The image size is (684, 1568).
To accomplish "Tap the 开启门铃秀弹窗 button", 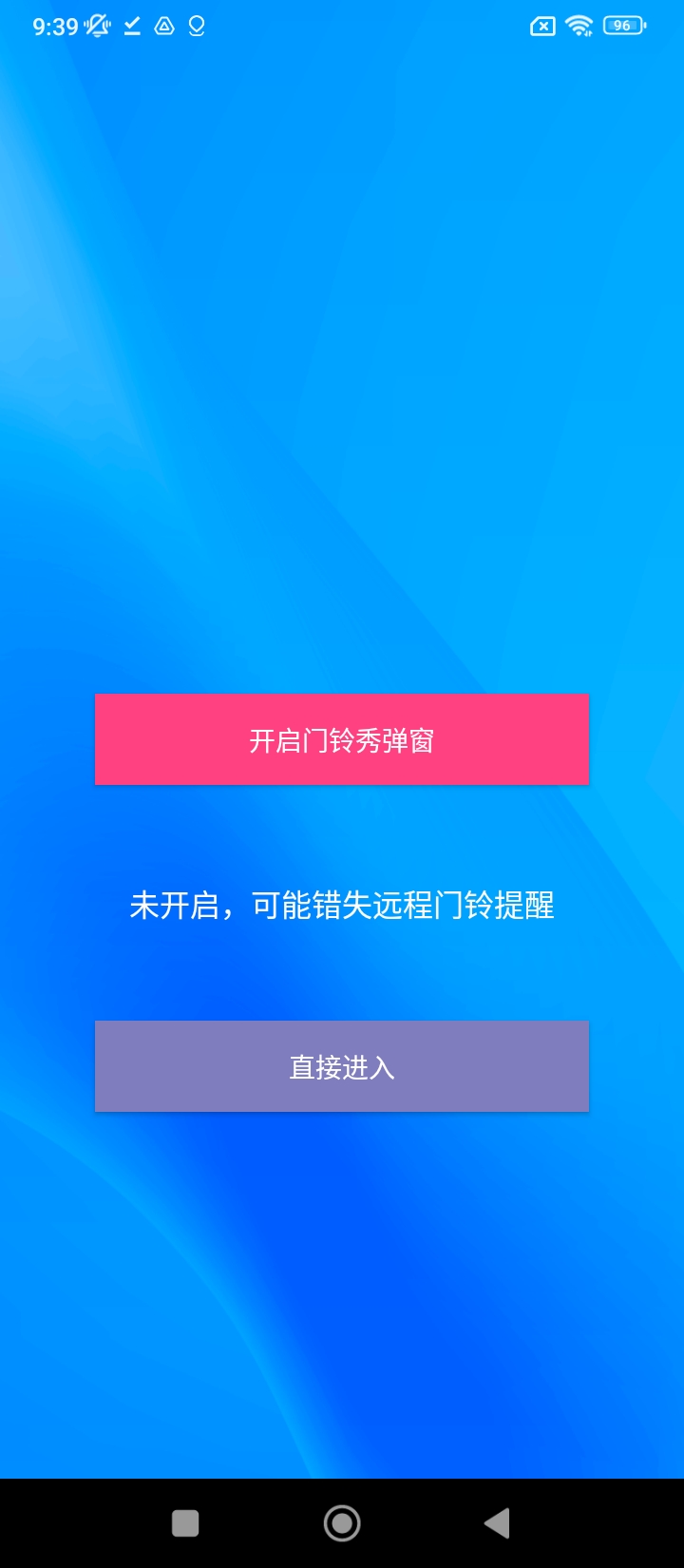I will 342,739.
